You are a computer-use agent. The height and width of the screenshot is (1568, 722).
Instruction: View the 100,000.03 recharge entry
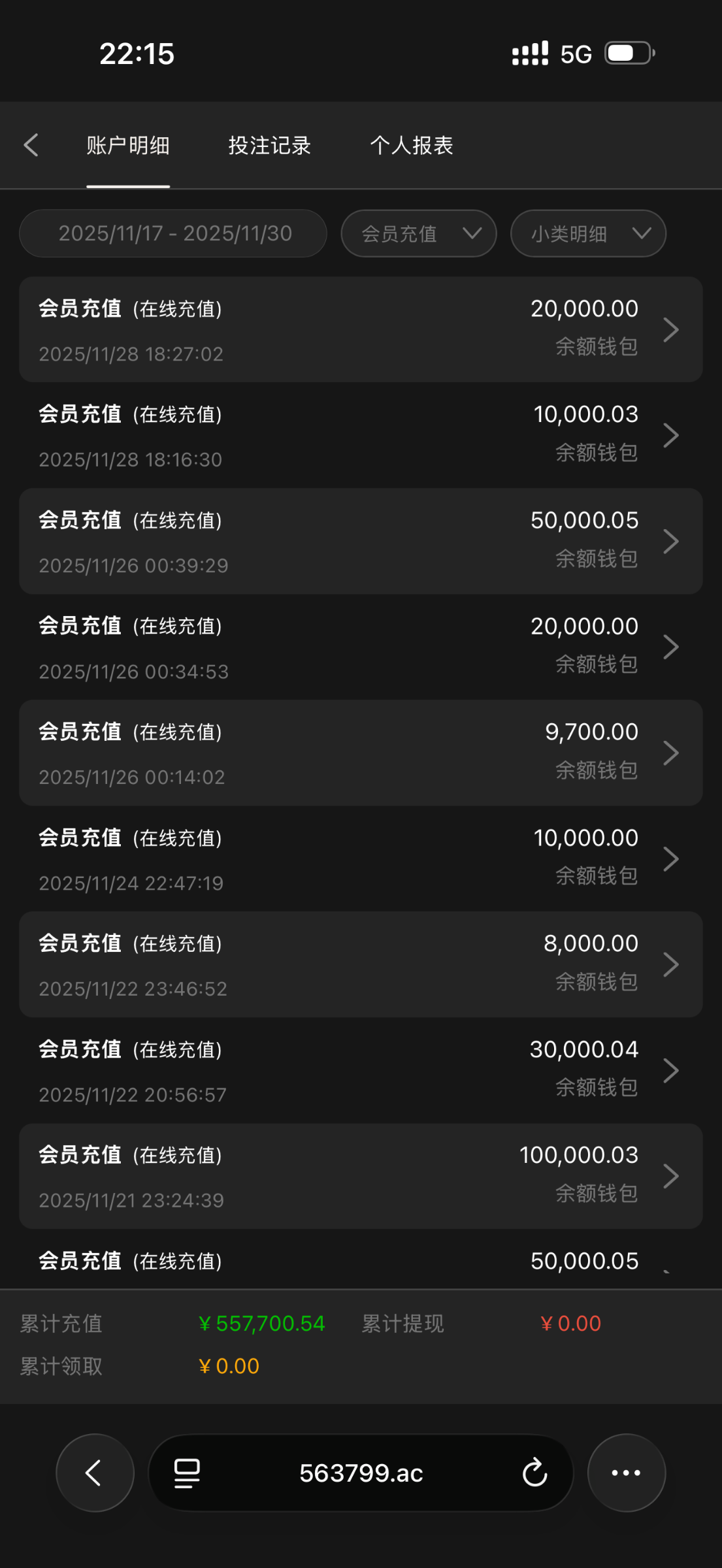click(x=361, y=1176)
